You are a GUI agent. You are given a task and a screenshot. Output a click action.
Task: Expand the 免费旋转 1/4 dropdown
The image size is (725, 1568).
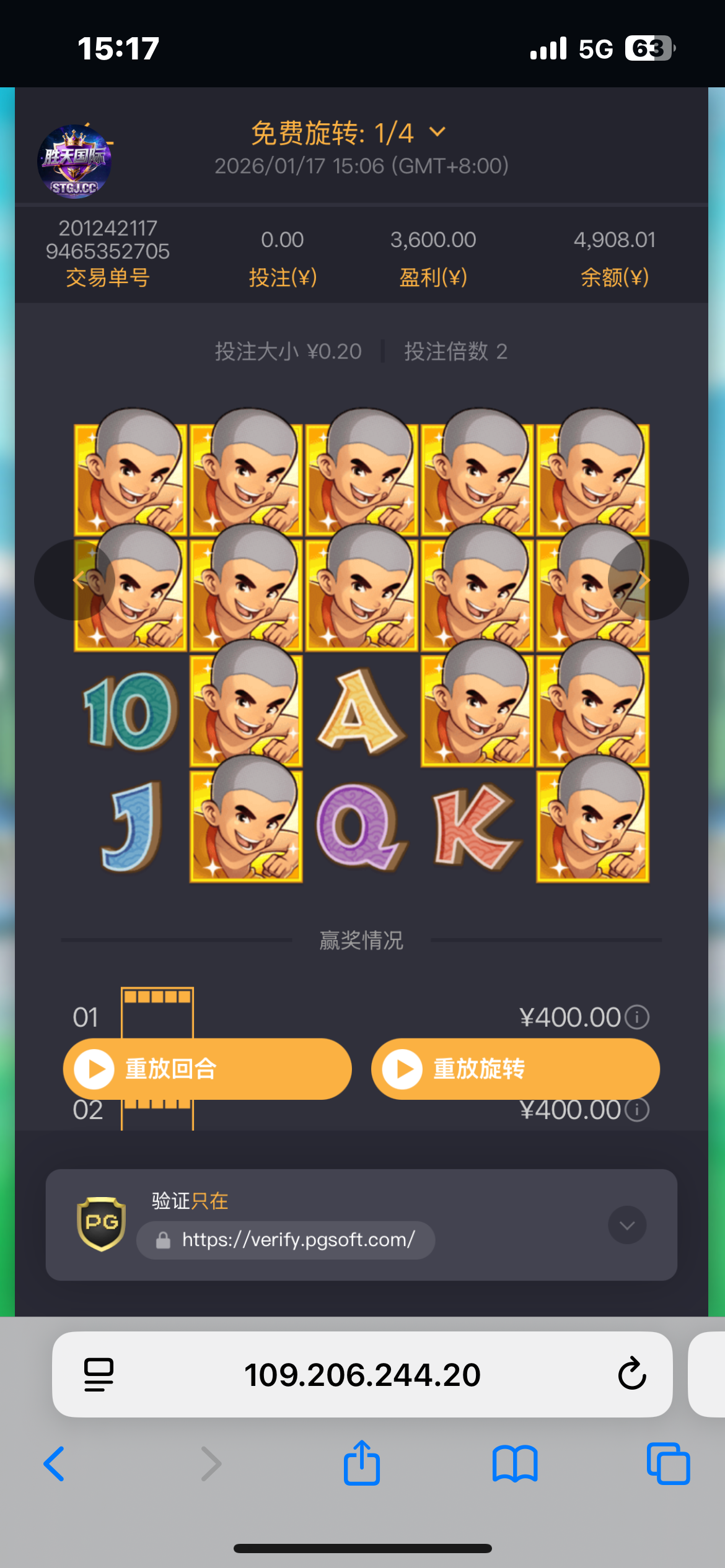[x=437, y=132]
